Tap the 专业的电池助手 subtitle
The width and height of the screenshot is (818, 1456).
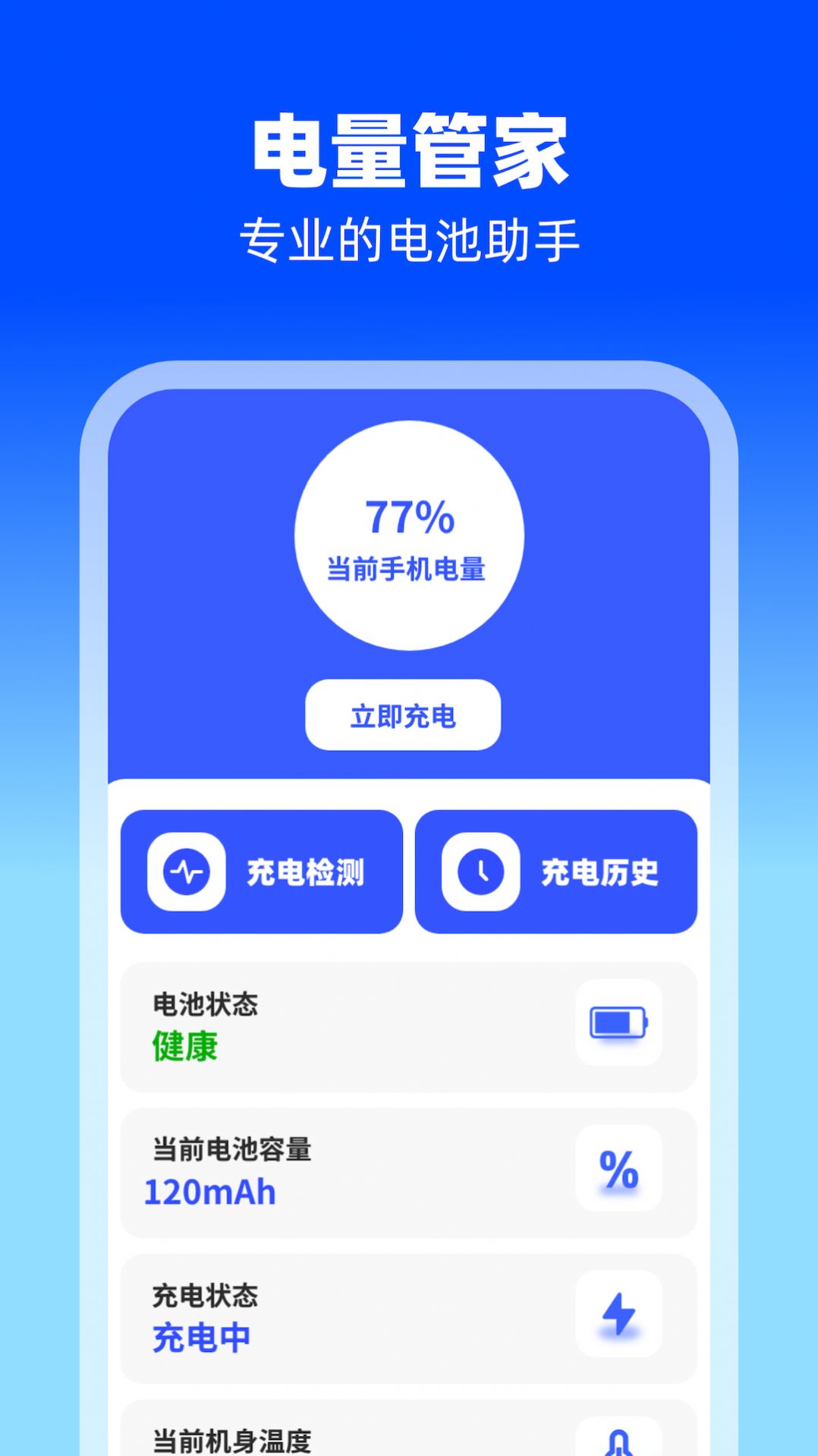pyautogui.click(x=408, y=236)
